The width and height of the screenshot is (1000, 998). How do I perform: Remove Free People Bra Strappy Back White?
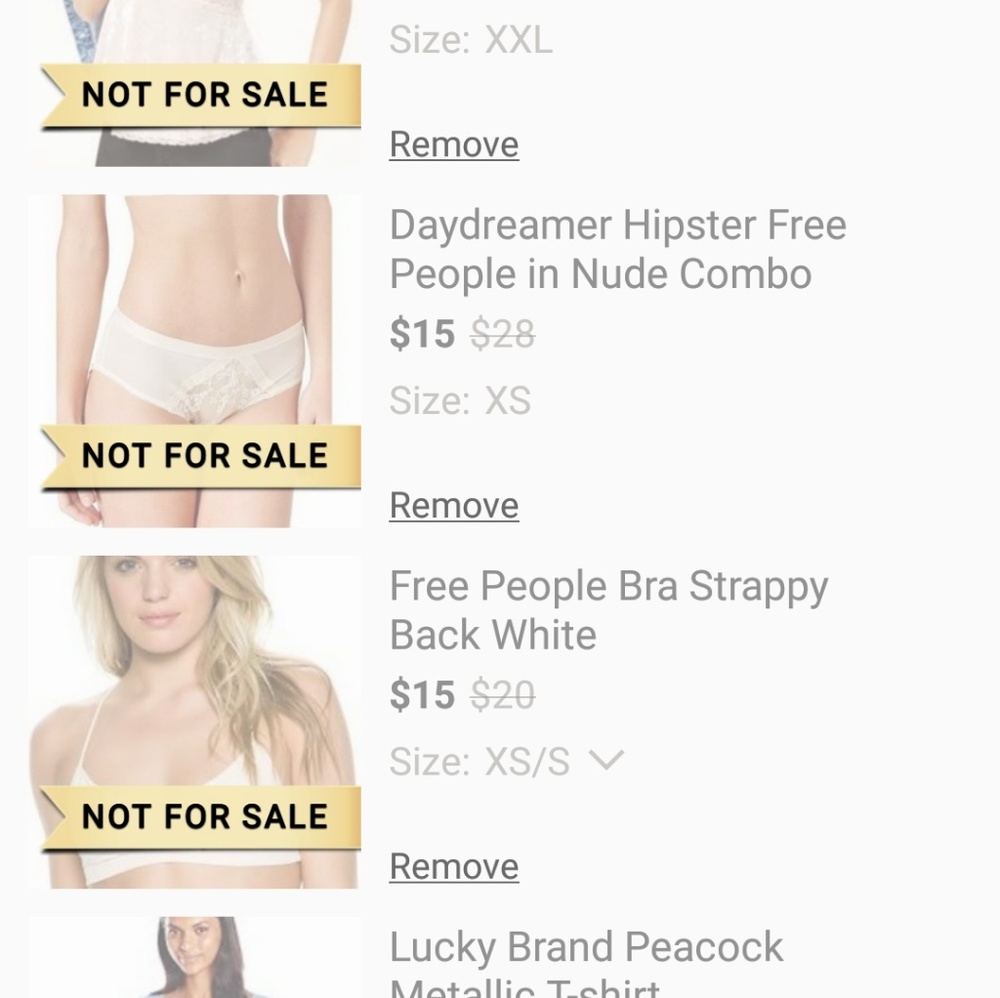[453, 866]
